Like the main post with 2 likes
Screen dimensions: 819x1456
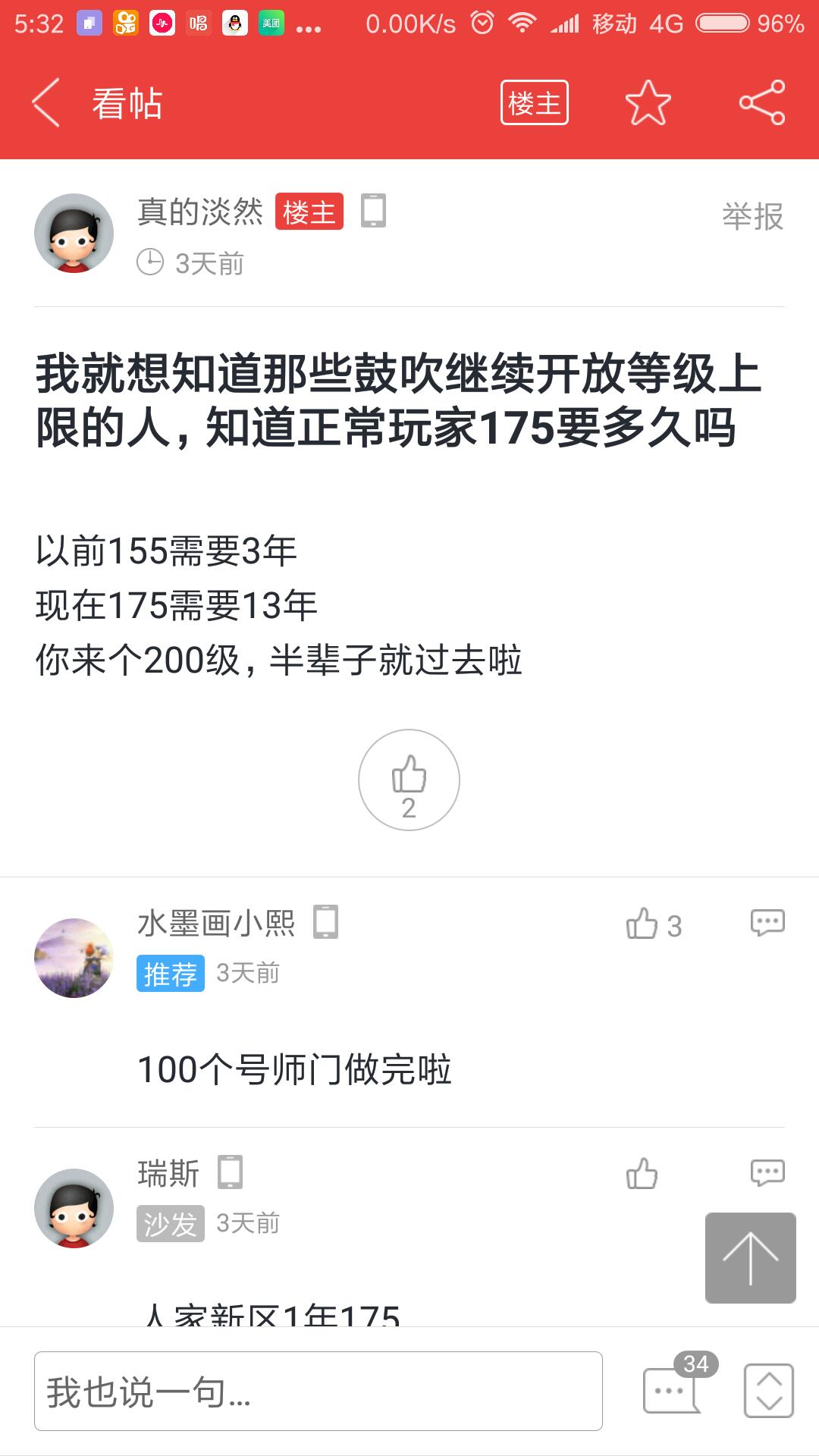point(409,780)
